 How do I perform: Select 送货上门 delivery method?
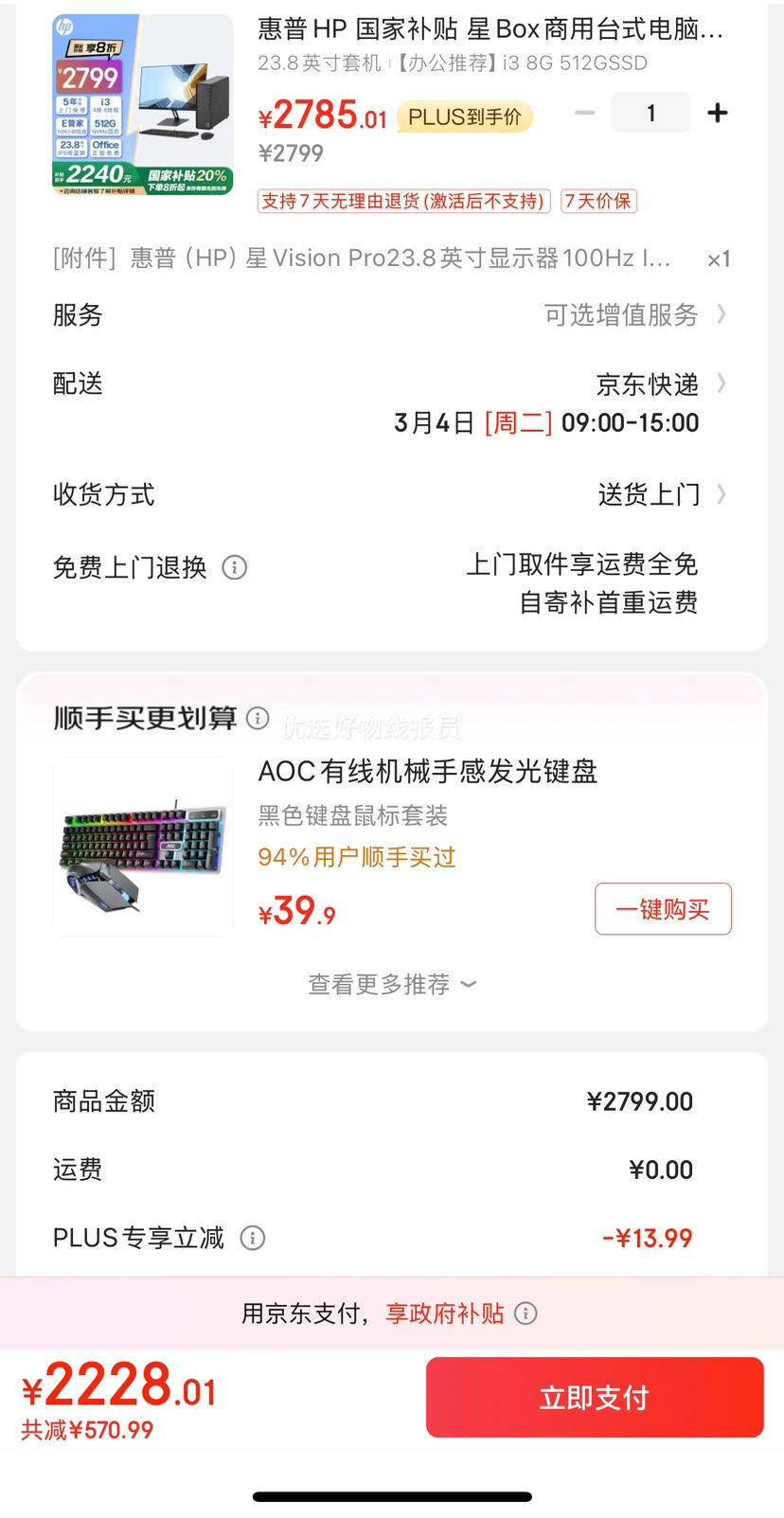click(650, 493)
